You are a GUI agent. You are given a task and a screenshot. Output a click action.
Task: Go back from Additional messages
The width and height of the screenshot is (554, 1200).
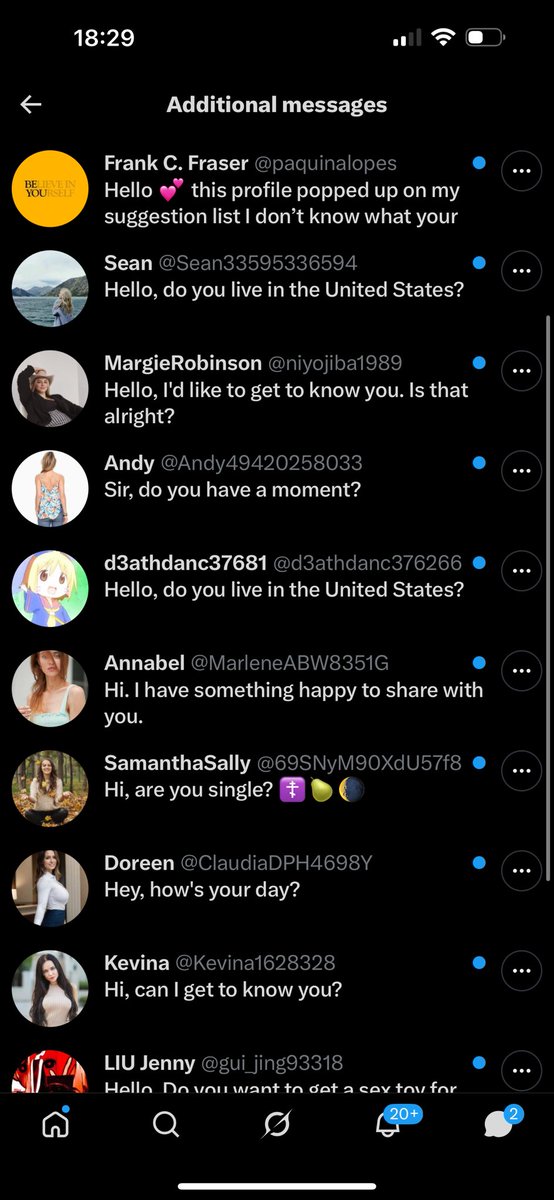pyautogui.click(x=31, y=104)
